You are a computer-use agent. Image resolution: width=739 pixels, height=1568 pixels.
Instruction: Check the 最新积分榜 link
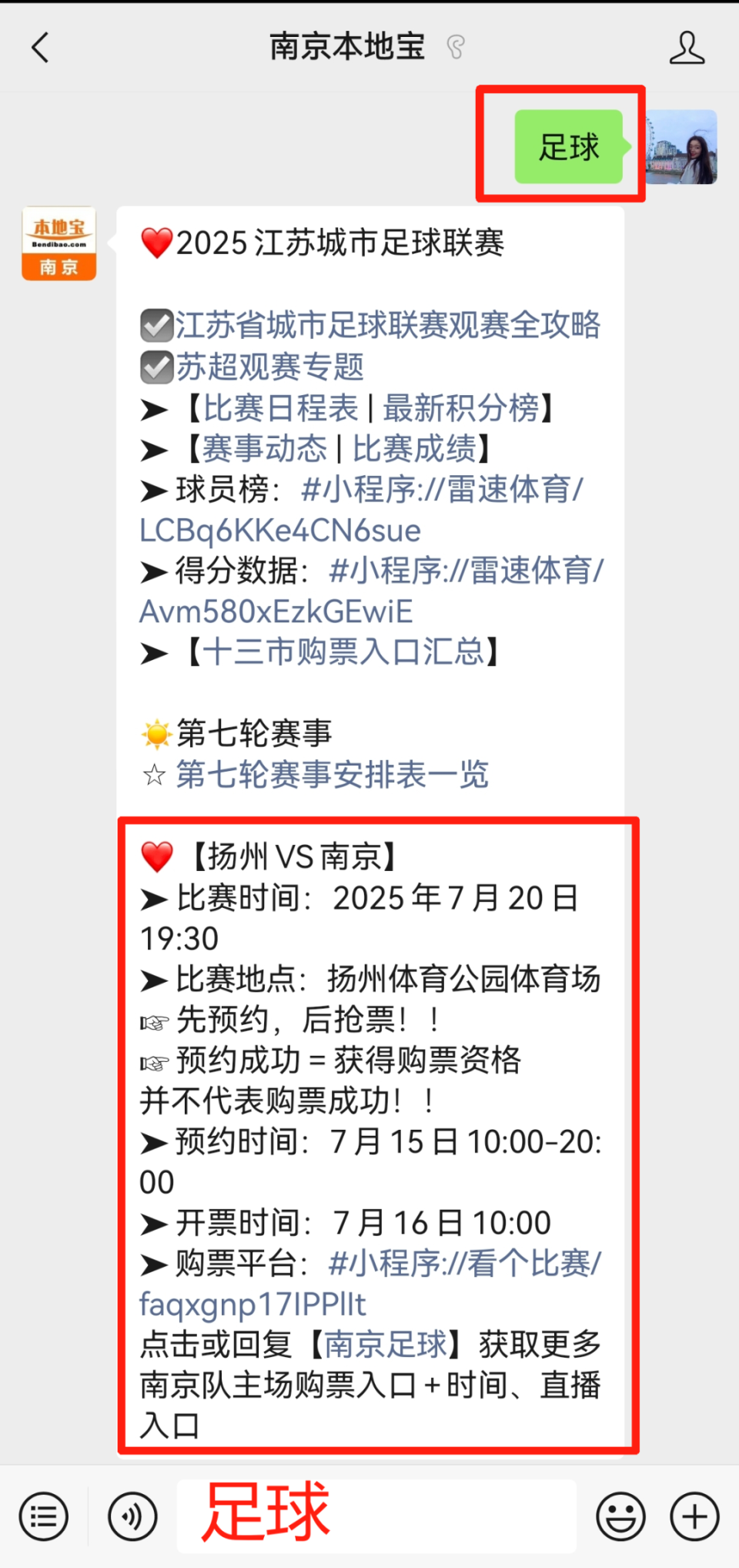(461, 407)
